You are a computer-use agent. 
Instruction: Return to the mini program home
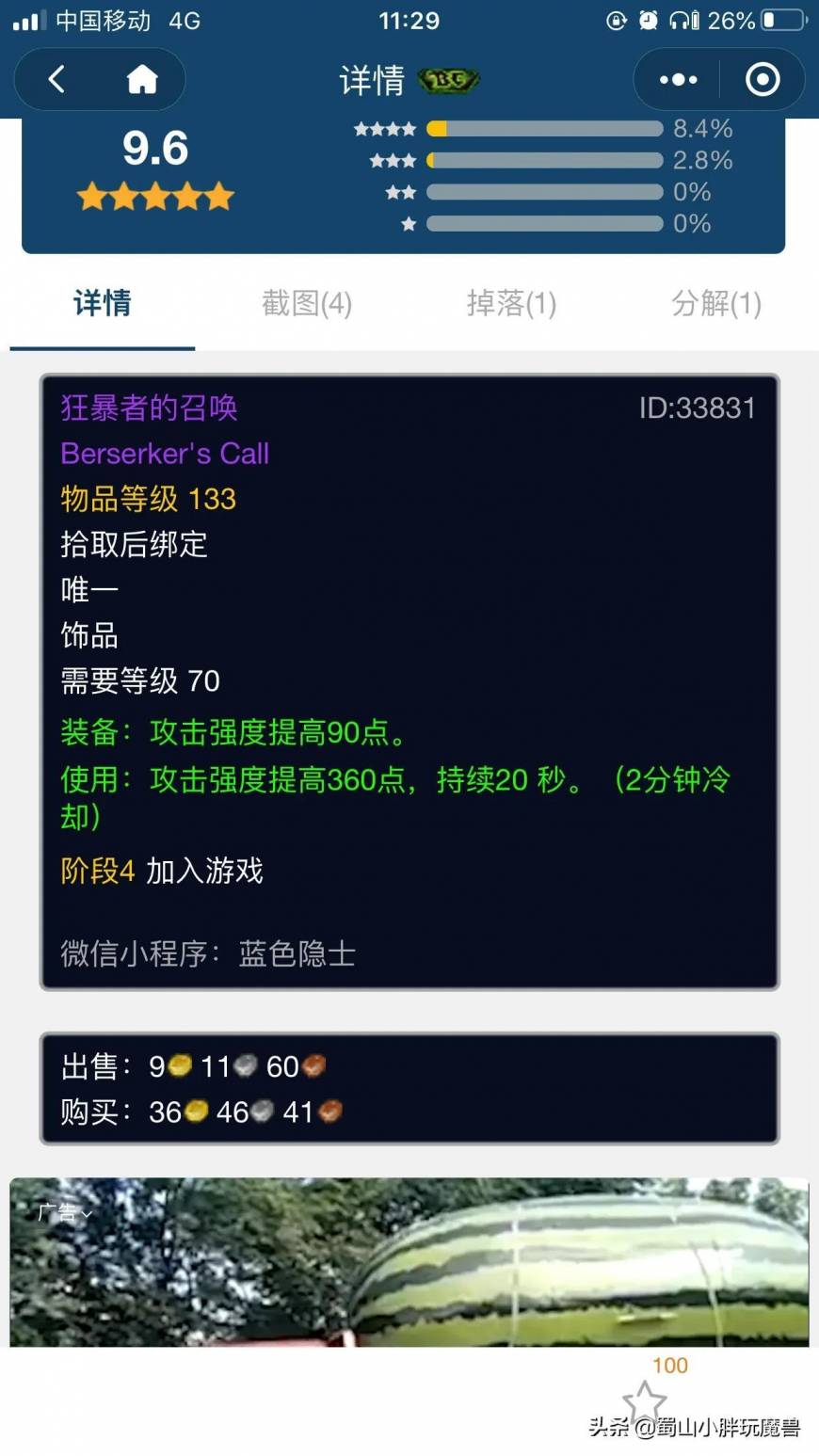tap(141, 79)
